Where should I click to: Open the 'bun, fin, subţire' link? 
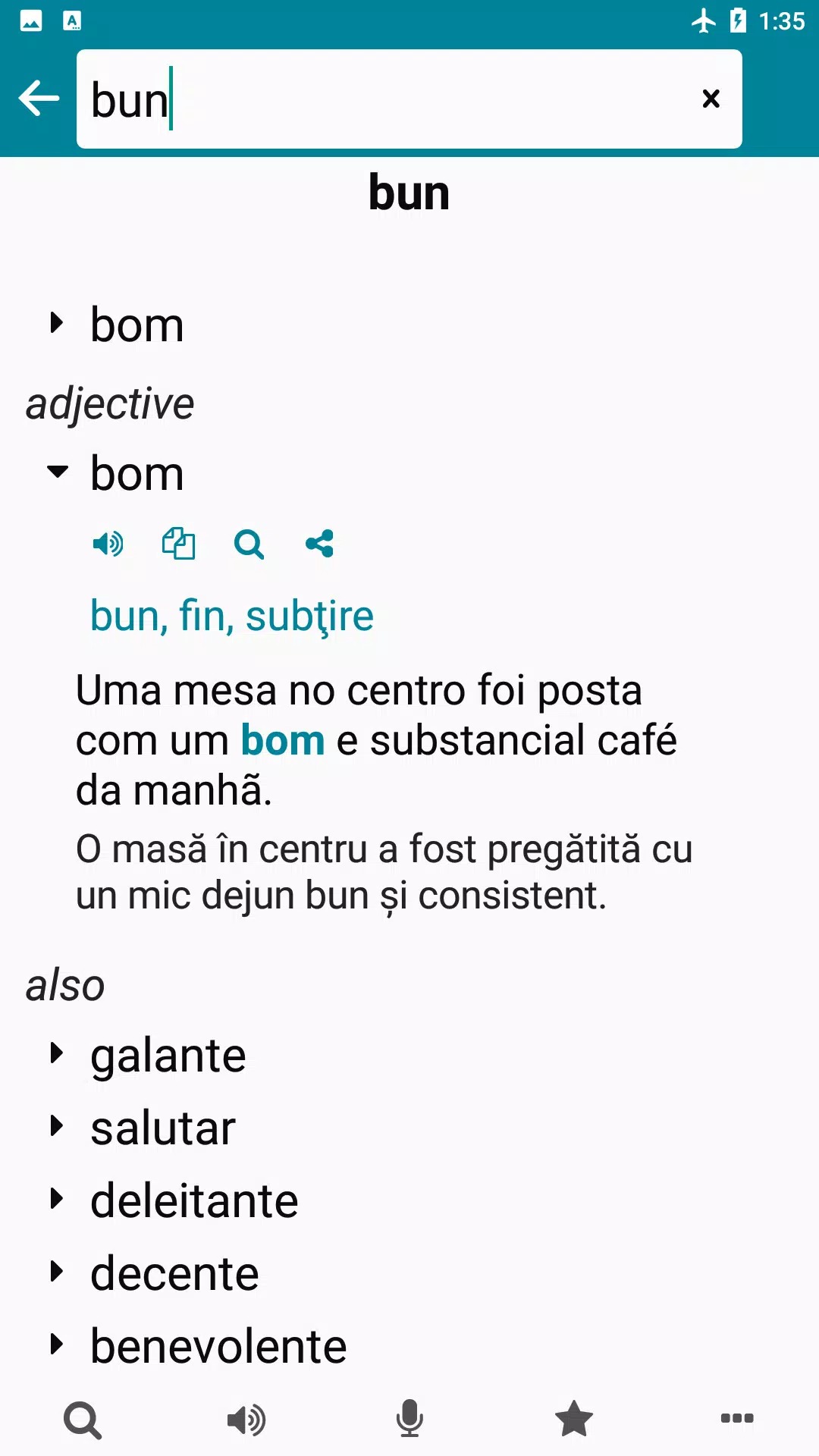231,615
